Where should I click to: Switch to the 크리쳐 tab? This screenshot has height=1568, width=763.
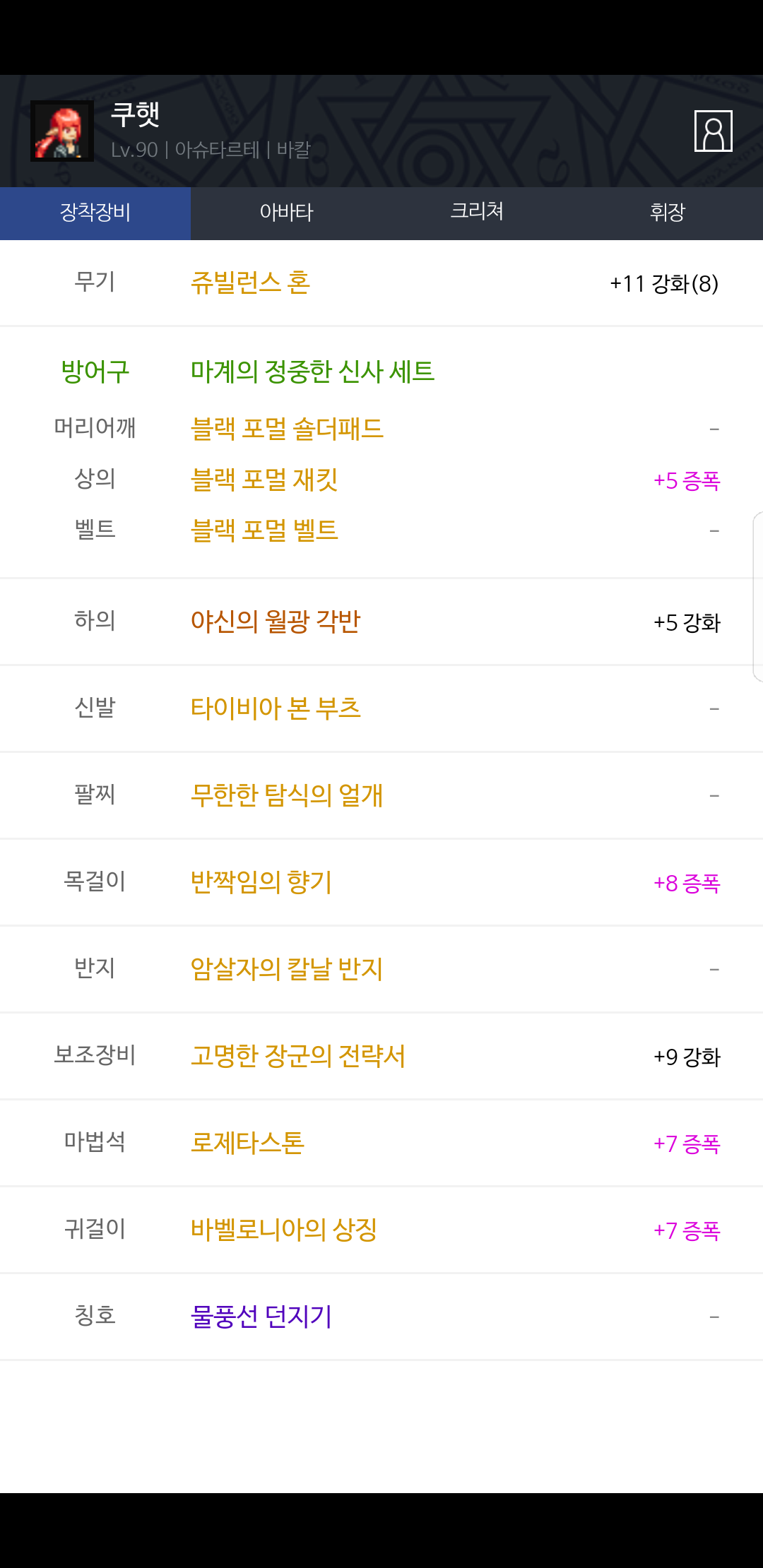coord(477,213)
